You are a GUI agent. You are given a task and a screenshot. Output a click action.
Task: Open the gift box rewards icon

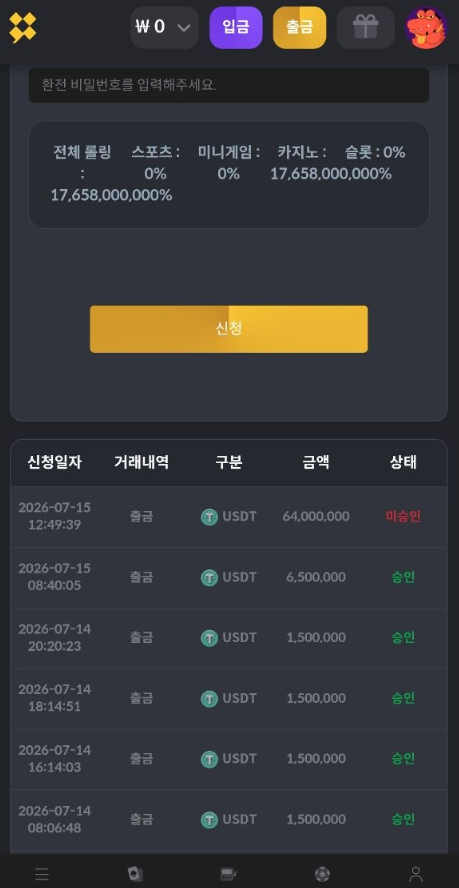pos(366,27)
